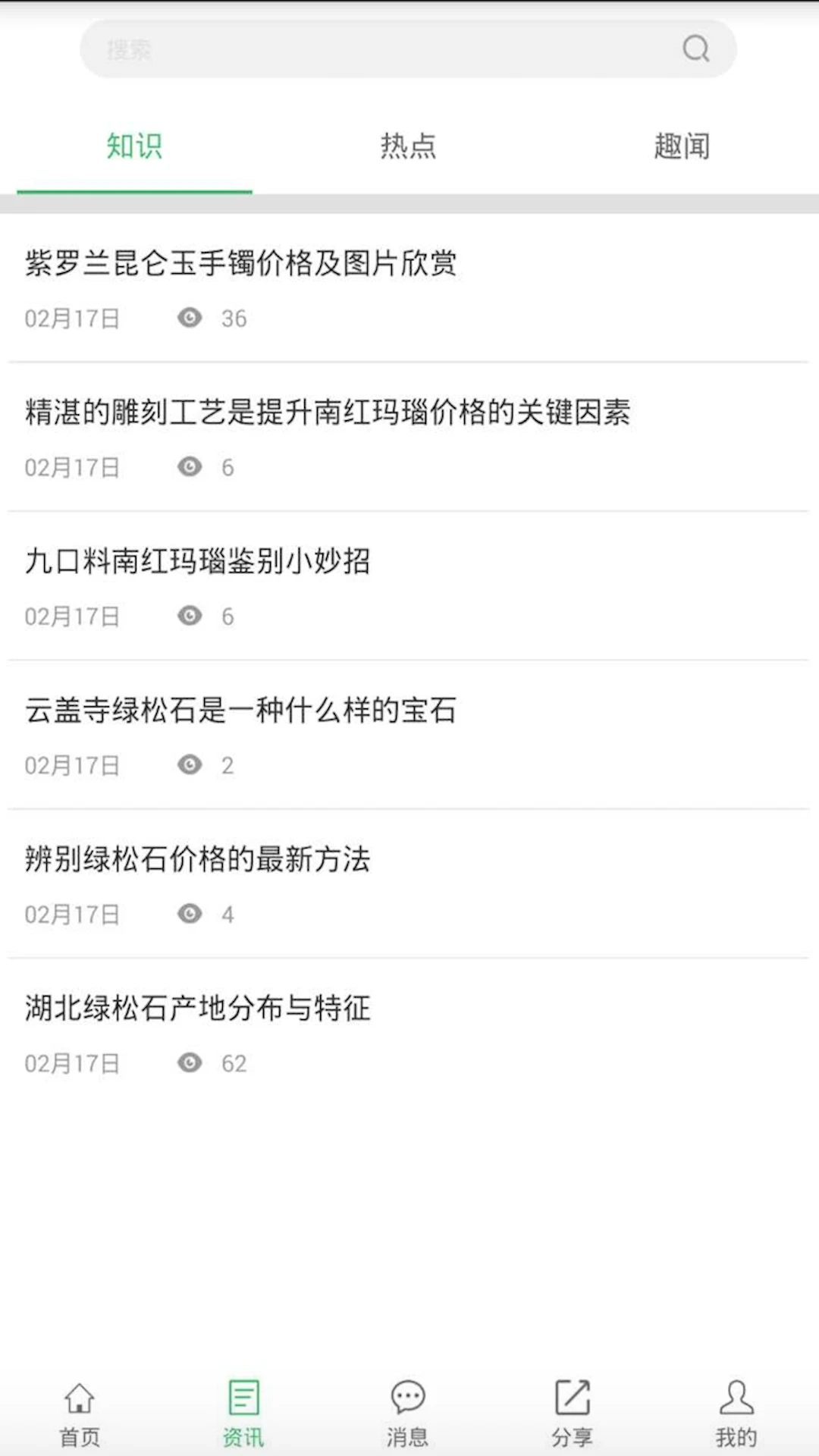This screenshot has height=1456, width=819.
Task: Click the view count 6 beside eye icon
Action: pos(227,467)
